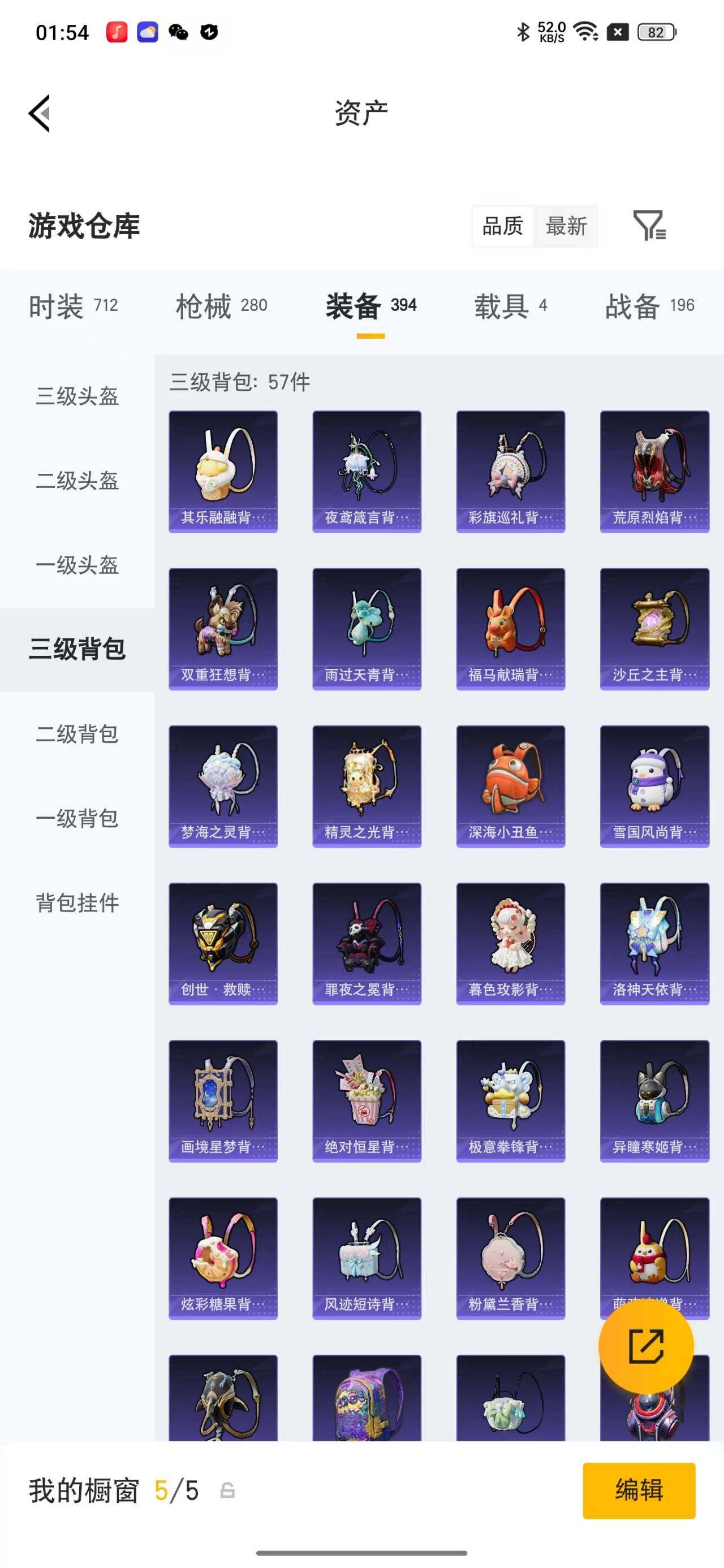Screen dimensions: 724x1568
Task: Select the 三级头盔 category
Action: (77, 396)
